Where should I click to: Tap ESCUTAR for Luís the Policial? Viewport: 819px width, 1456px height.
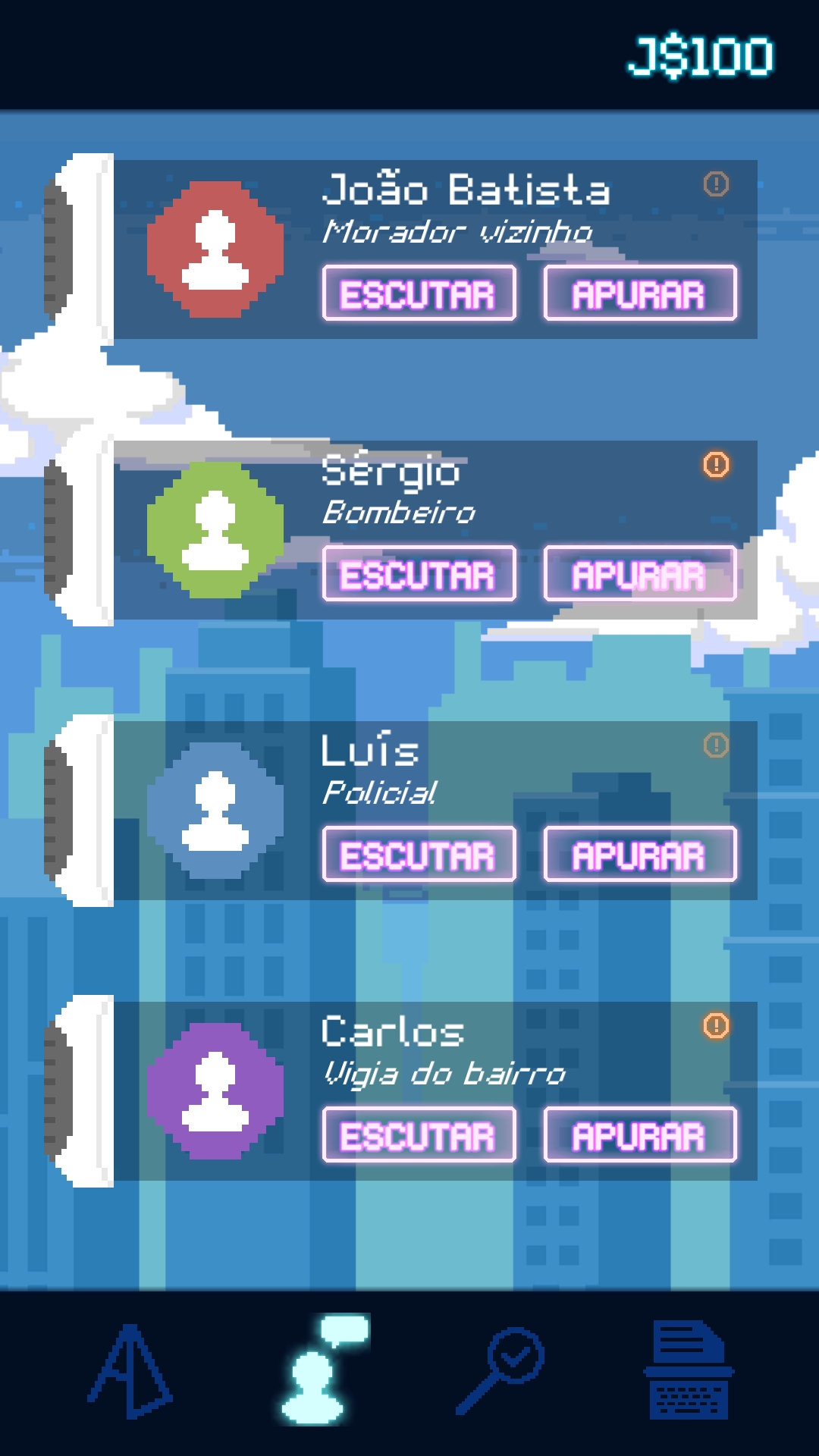pos(419,855)
